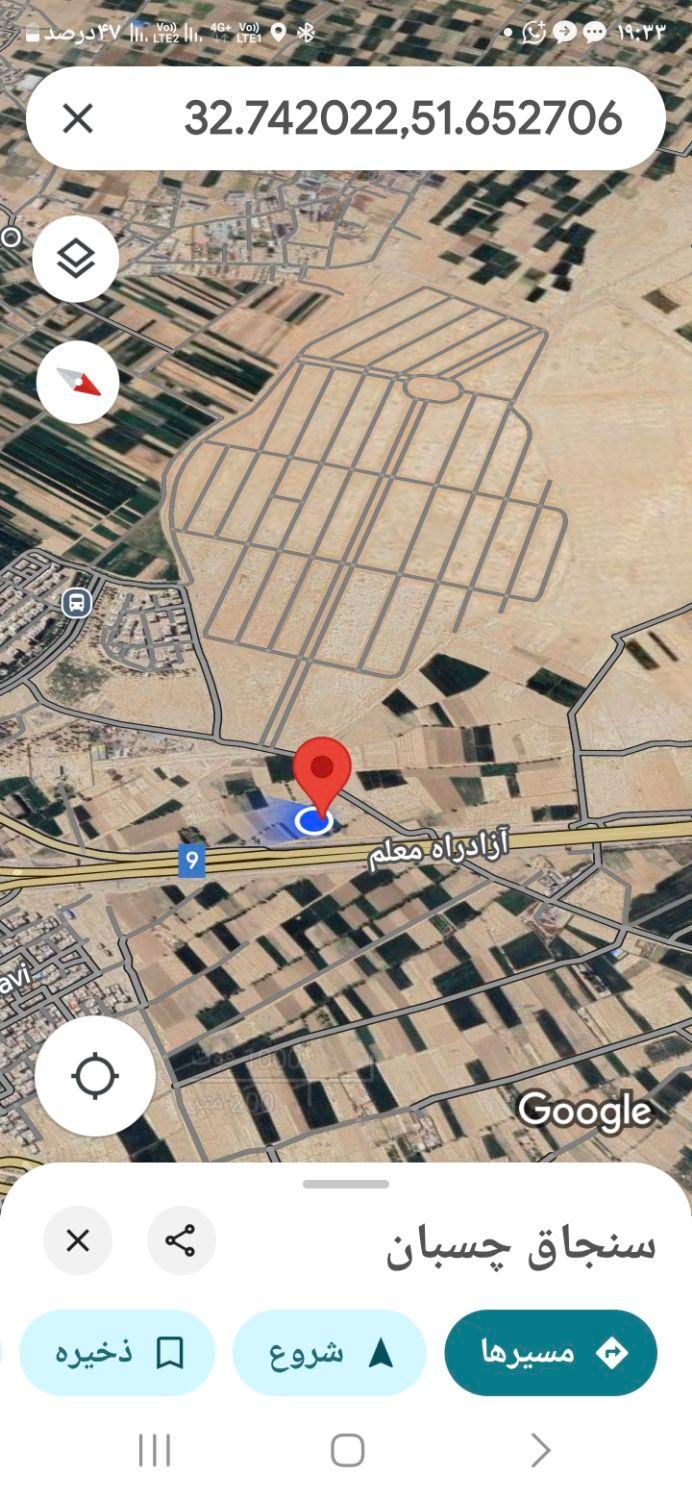Image resolution: width=692 pixels, height=1500 pixels.
Task: Share the pinned location
Action: click(x=181, y=1241)
